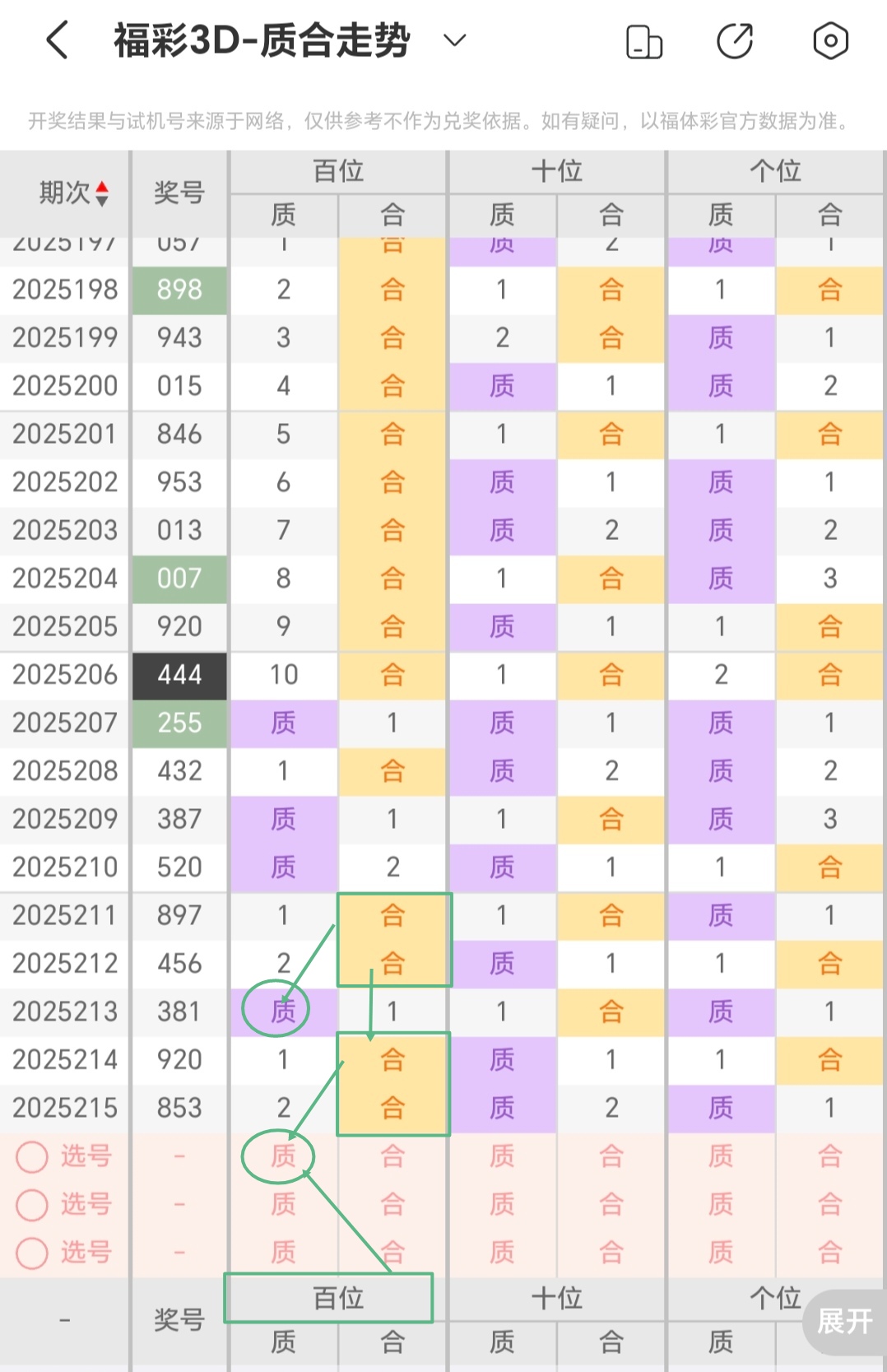Go back using the top-left arrow
887x1372 pixels.
(x=57, y=40)
